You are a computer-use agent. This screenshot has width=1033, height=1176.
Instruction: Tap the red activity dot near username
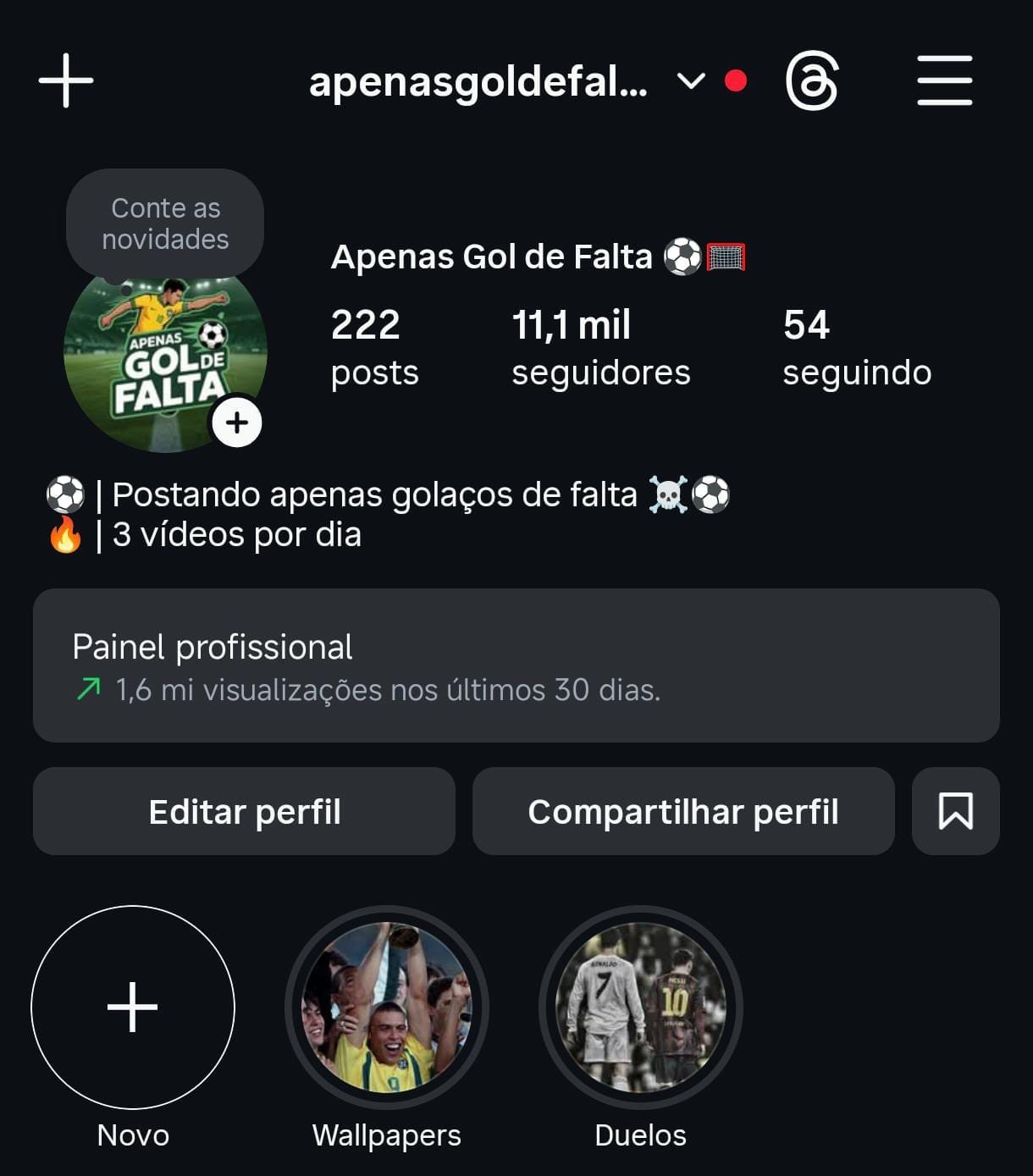coord(735,80)
